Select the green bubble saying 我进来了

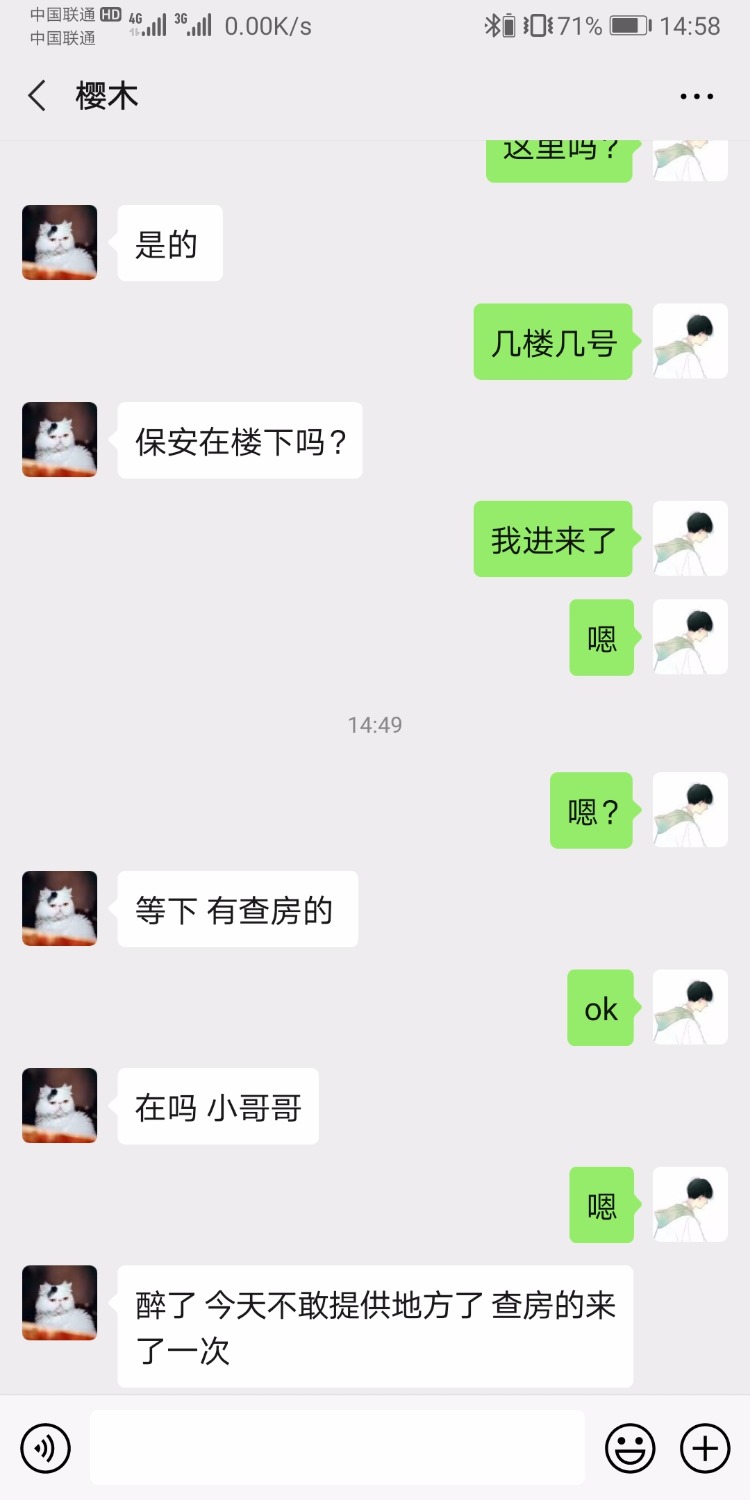(553, 539)
